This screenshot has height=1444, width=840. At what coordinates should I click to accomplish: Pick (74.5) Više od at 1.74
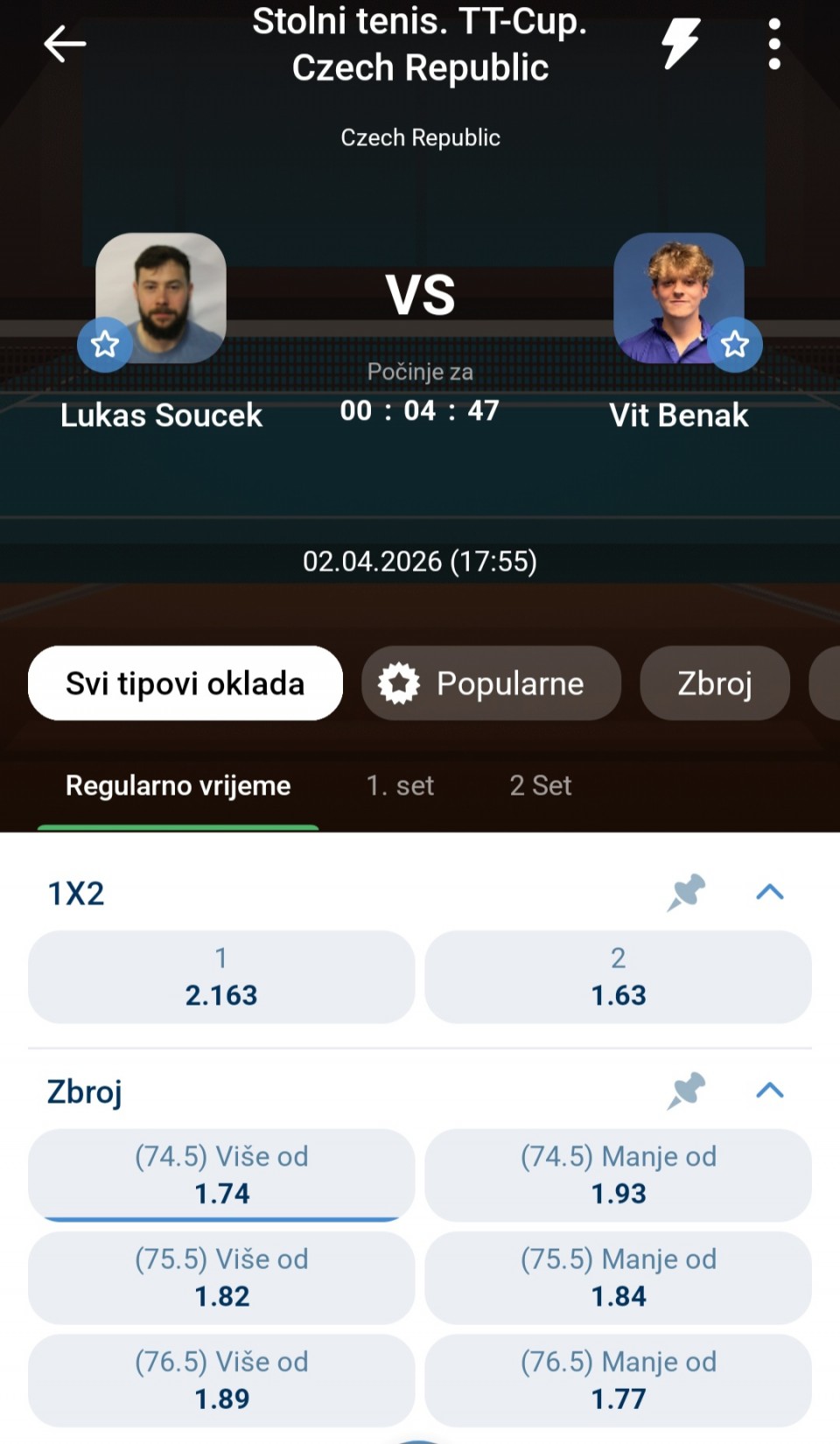(221, 1174)
